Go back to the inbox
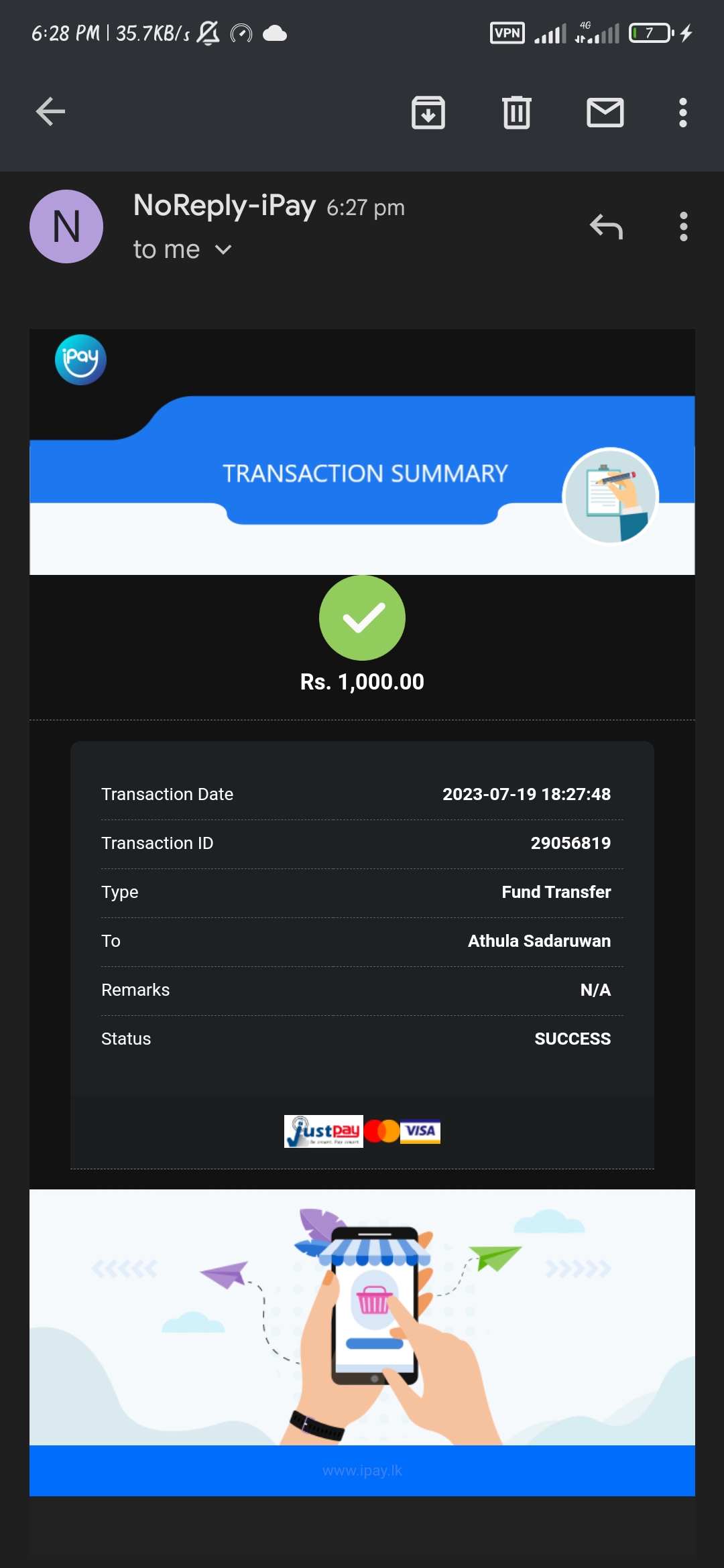 [50, 111]
